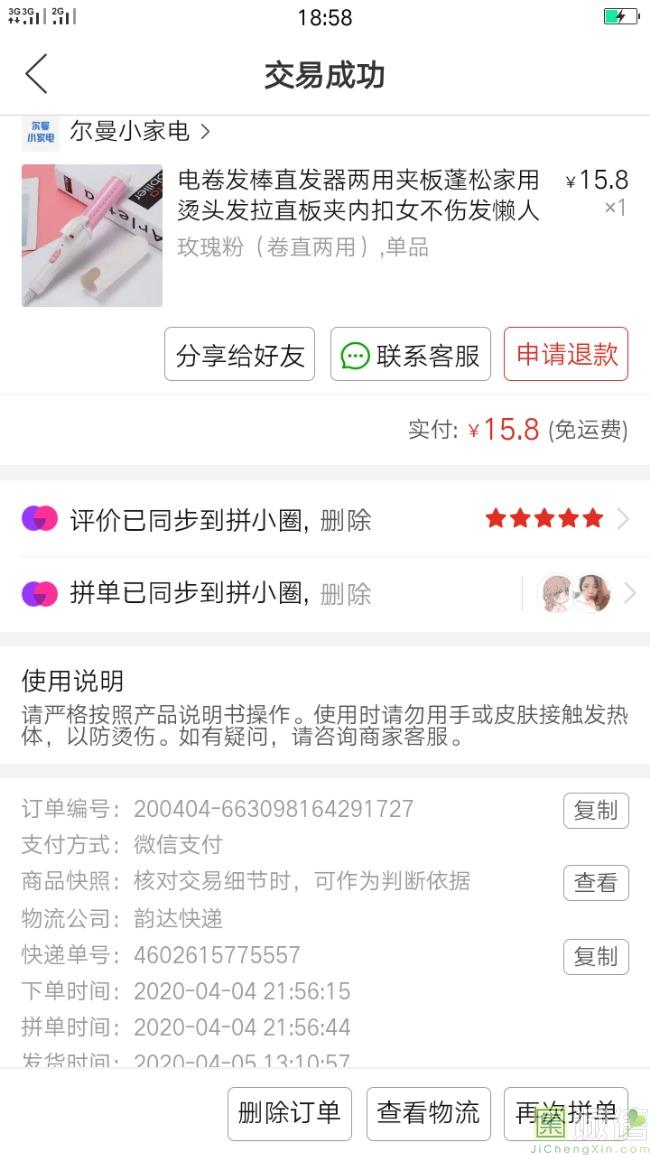Select 删除订单 to remove this order
The width and height of the screenshot is (650, 1155).
[x=289, y=1113]
